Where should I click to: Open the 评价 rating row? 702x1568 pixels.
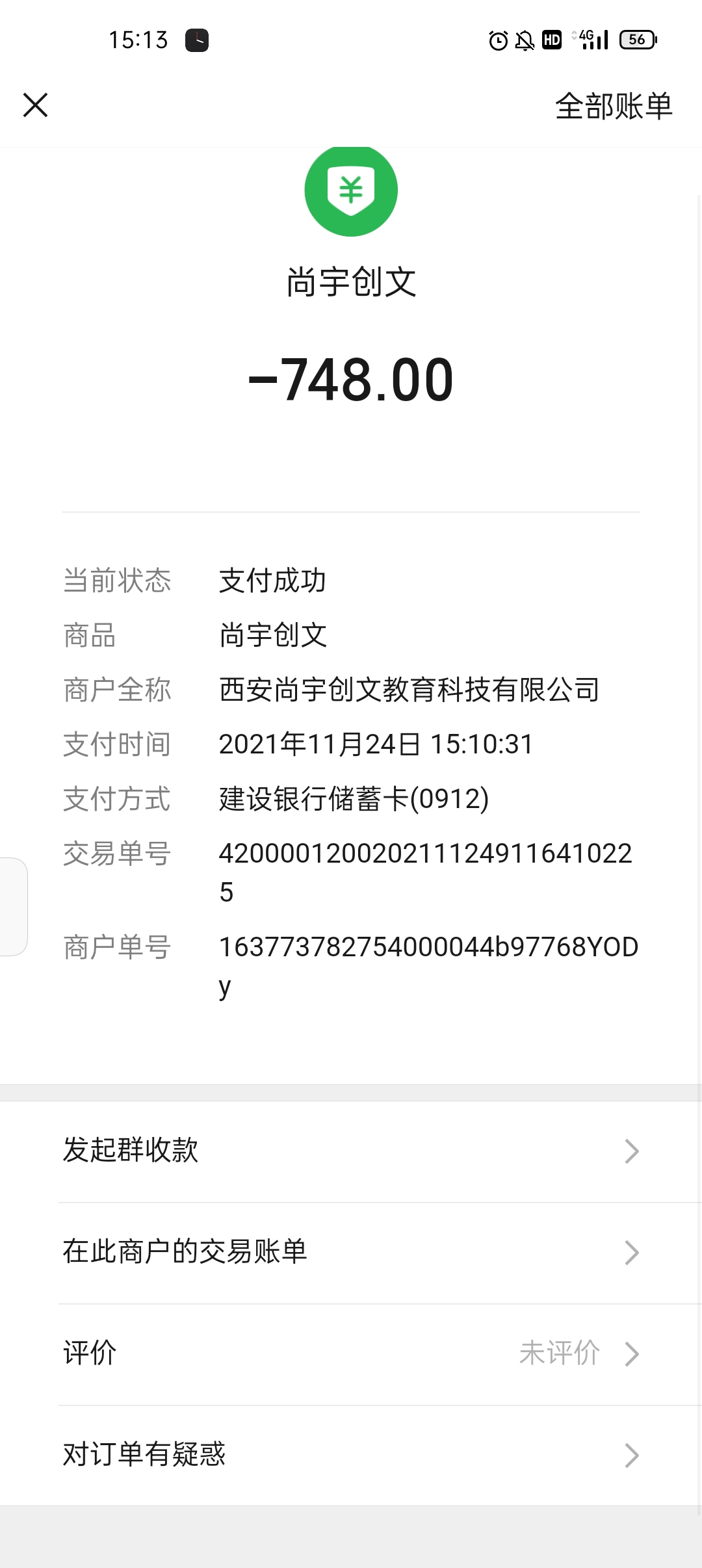351,1353
